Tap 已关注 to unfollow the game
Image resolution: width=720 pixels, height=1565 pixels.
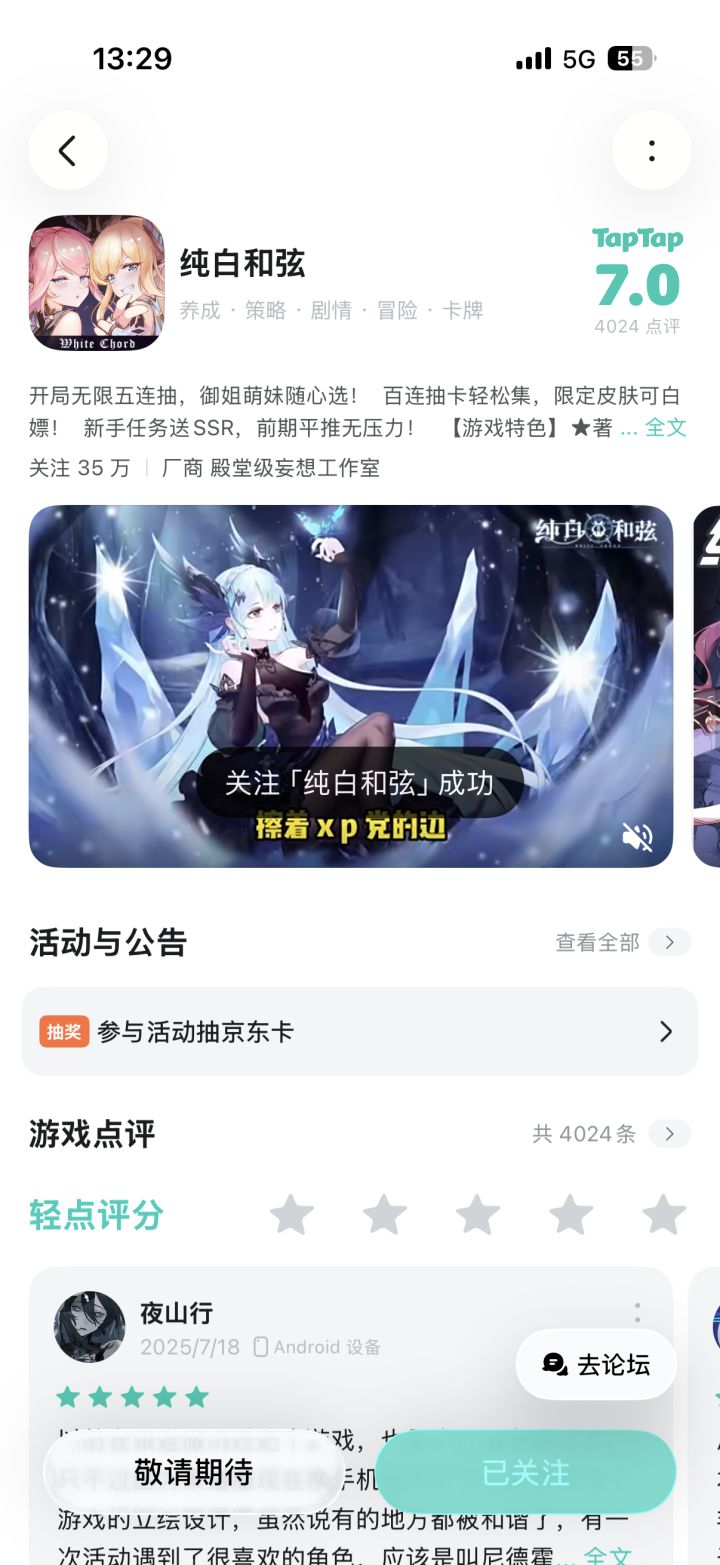coord(523,1472)
